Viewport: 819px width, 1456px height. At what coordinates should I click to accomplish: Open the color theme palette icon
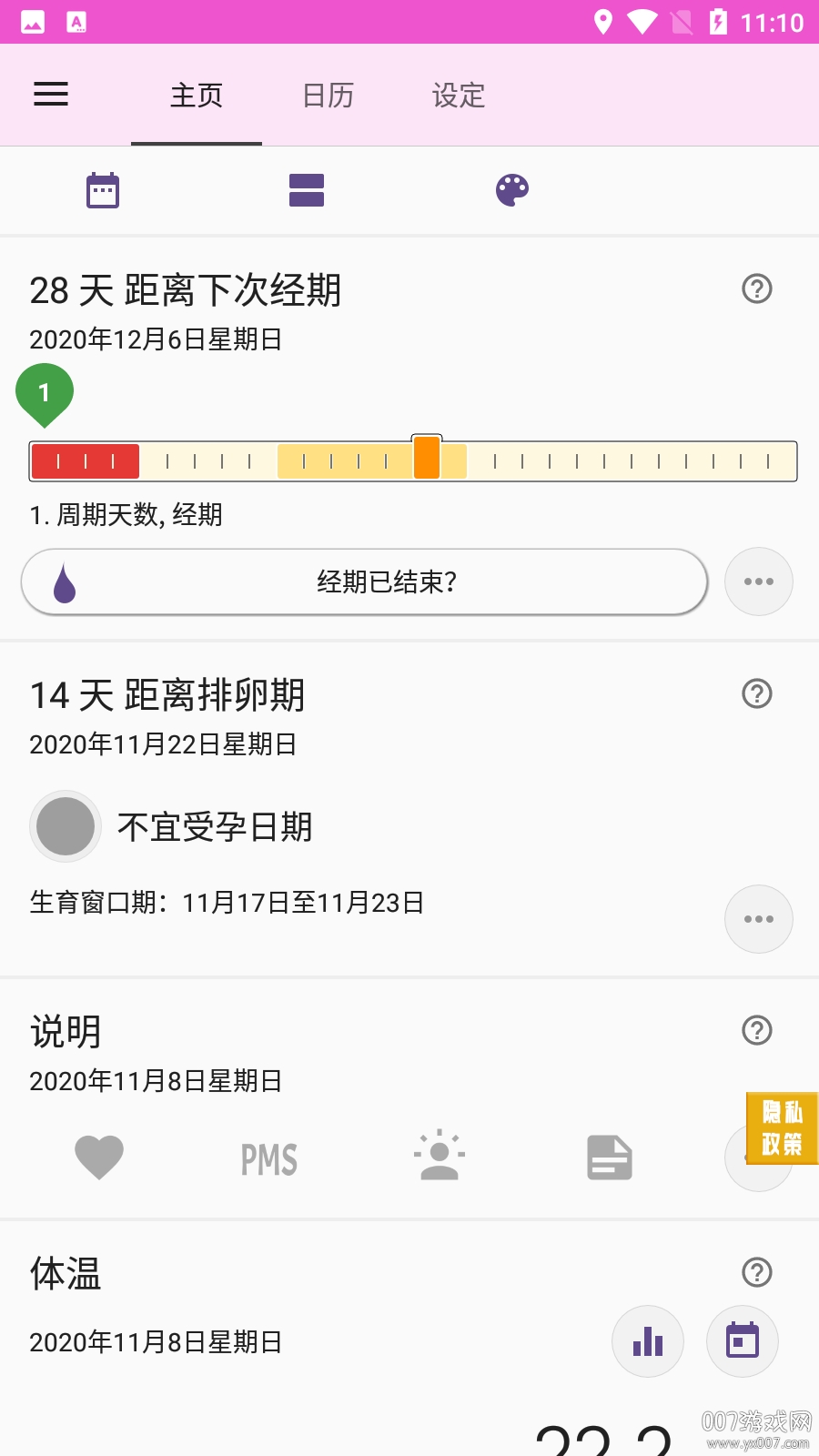[x=512, y=189]
